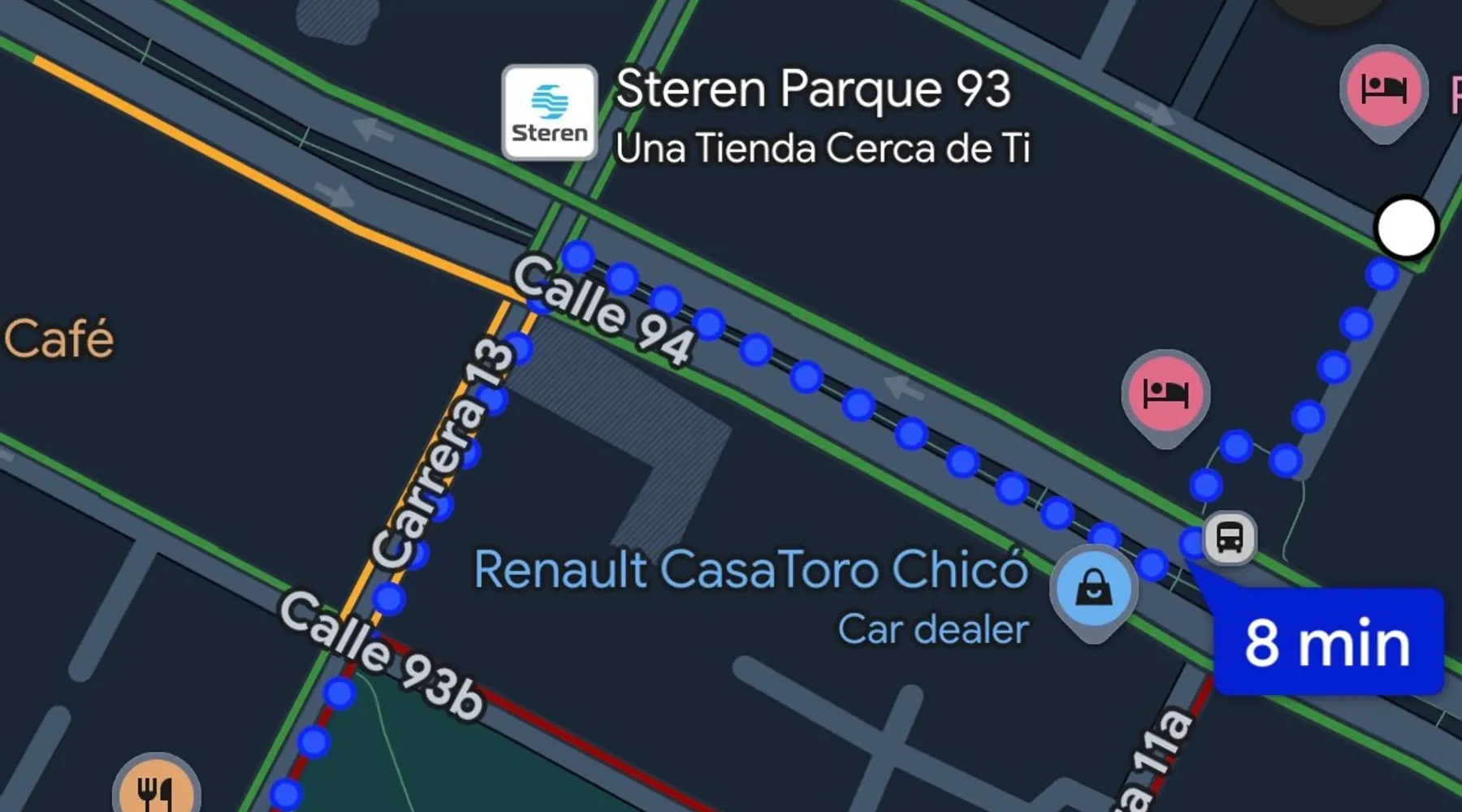Image resolution: width=1462 pixels, height=812 pixels.
Task: Tap the orange Café place label
Action: 58,339
